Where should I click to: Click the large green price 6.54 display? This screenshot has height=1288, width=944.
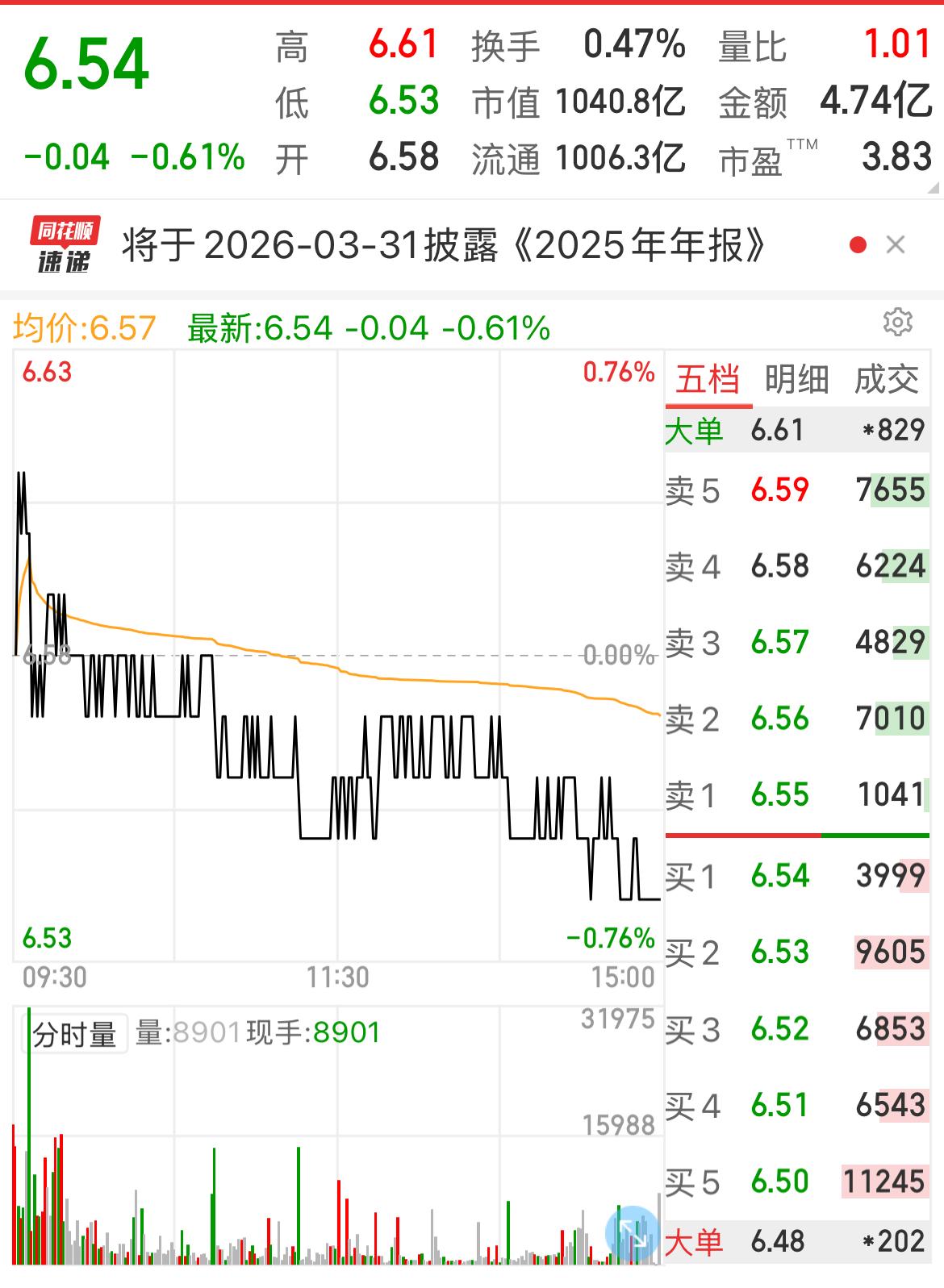click(85, 58)
